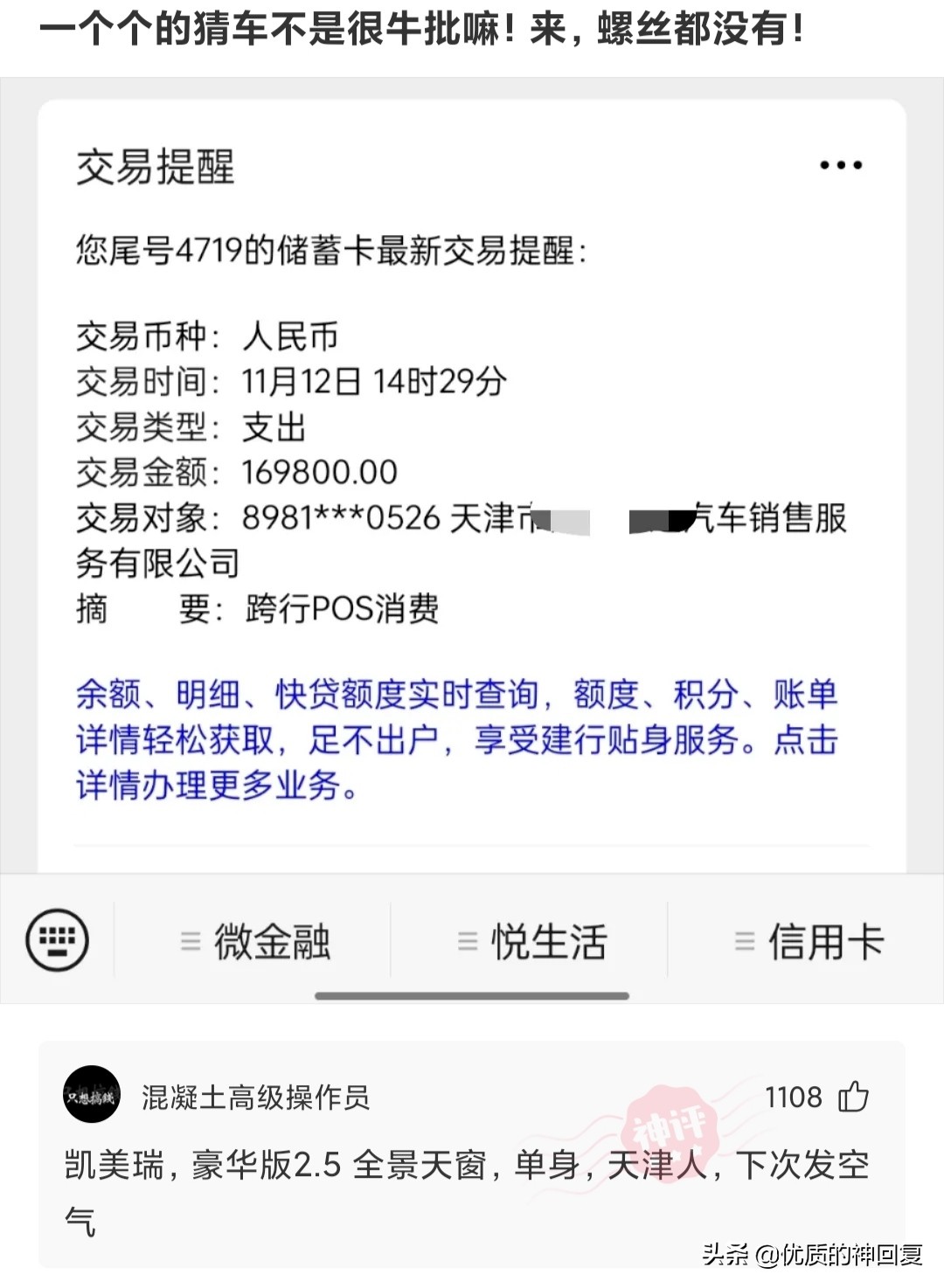
Task: Open the 微金融 hamburger menu icon
Action: pos(191,942)
